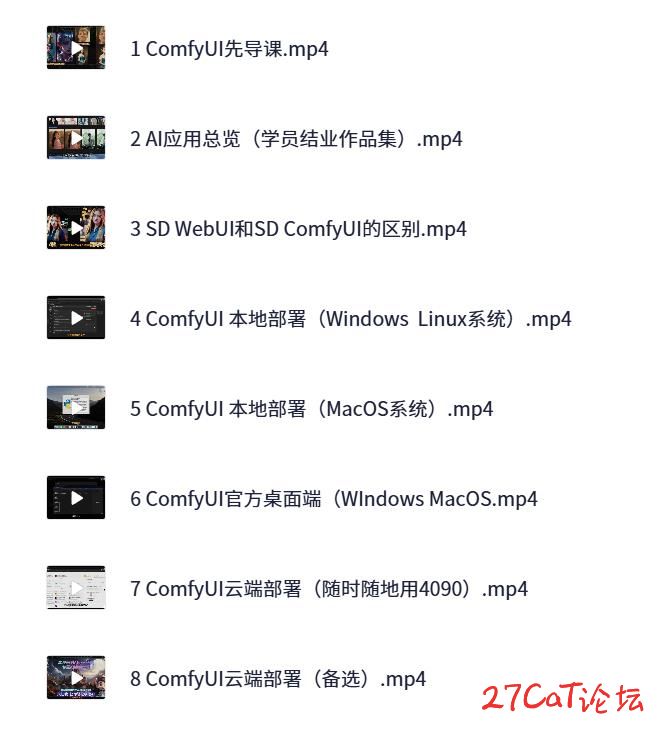Open 3 SD WebUI和SD ComfyUI的区别.mp4

[x=298, y=228]
